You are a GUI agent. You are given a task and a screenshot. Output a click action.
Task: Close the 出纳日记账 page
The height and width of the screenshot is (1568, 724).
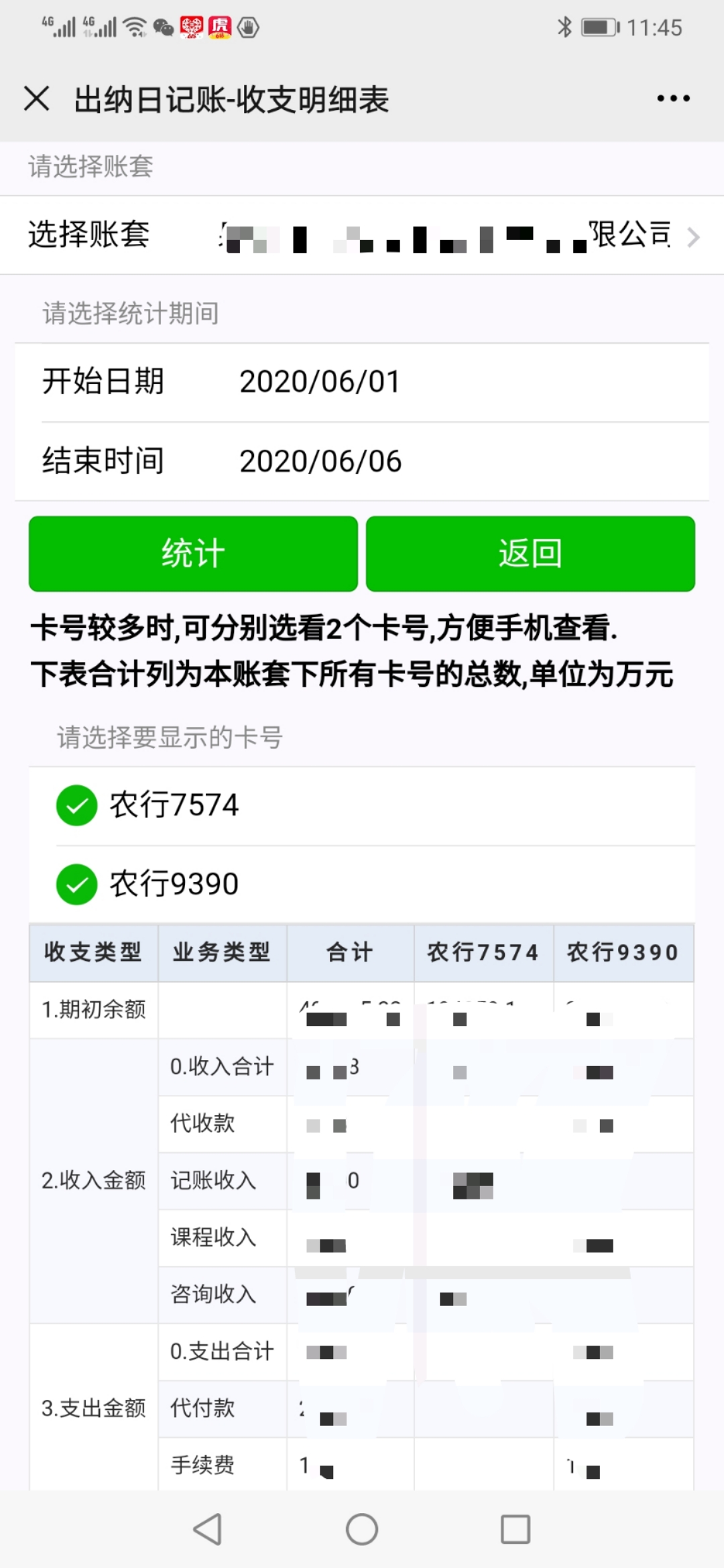point(36,99)
